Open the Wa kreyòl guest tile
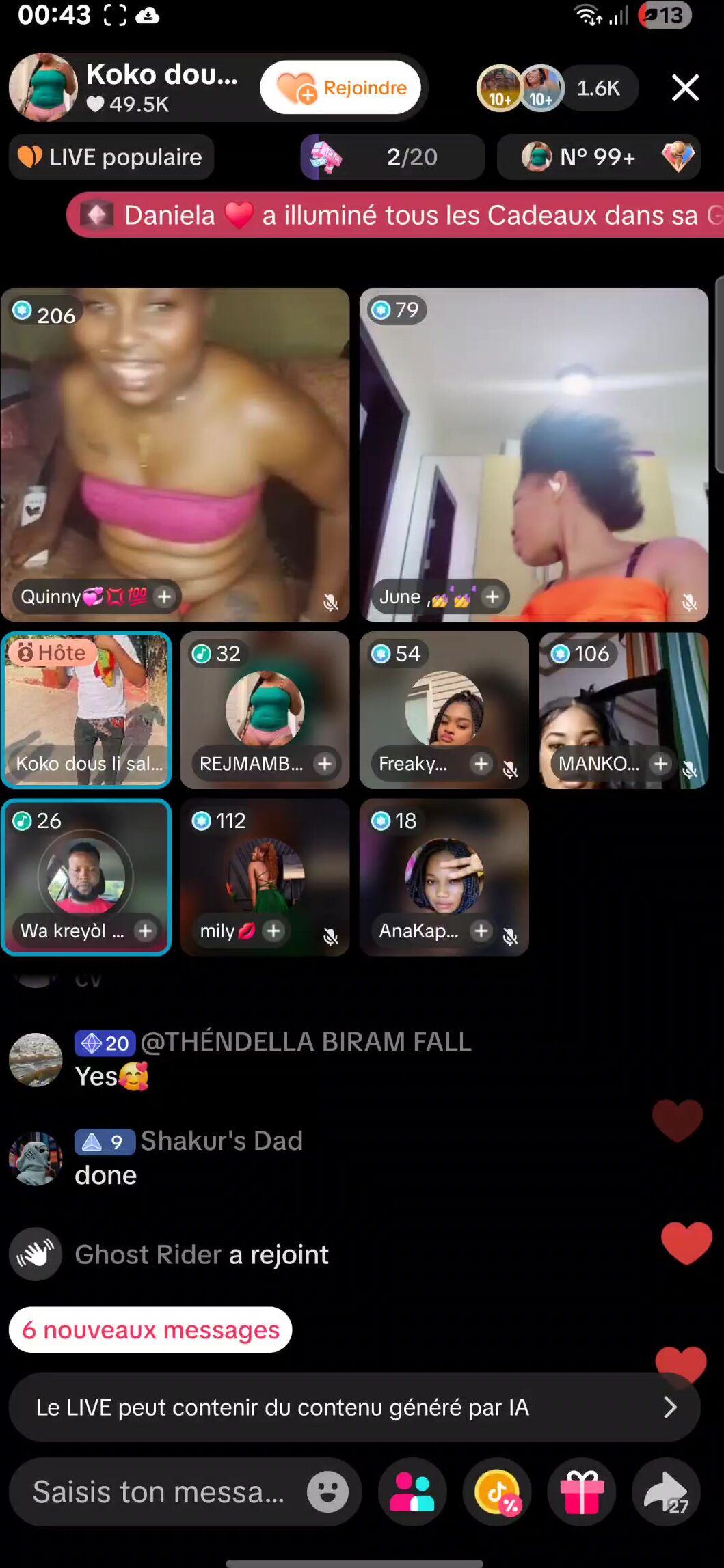 86,877
